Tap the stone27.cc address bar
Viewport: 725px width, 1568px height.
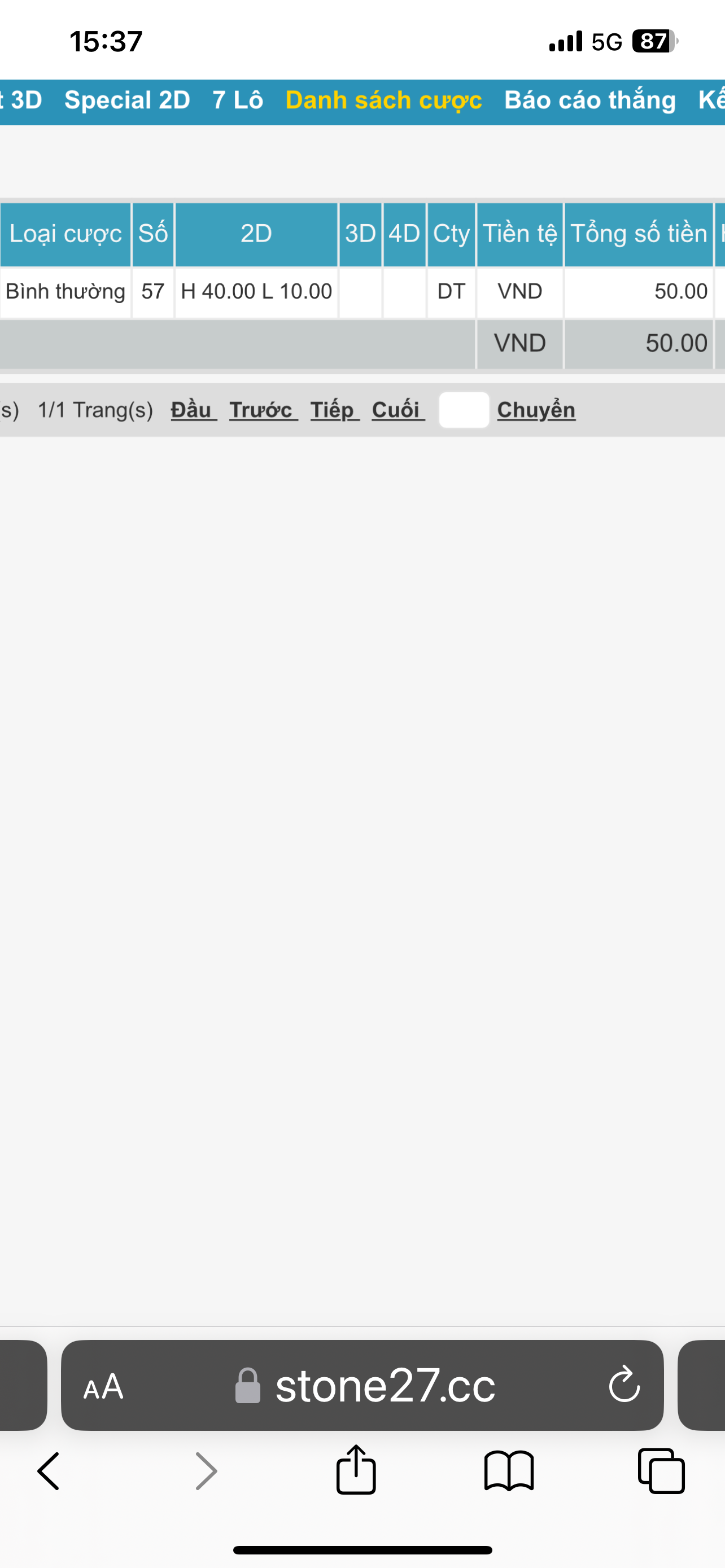[362, 1385]
